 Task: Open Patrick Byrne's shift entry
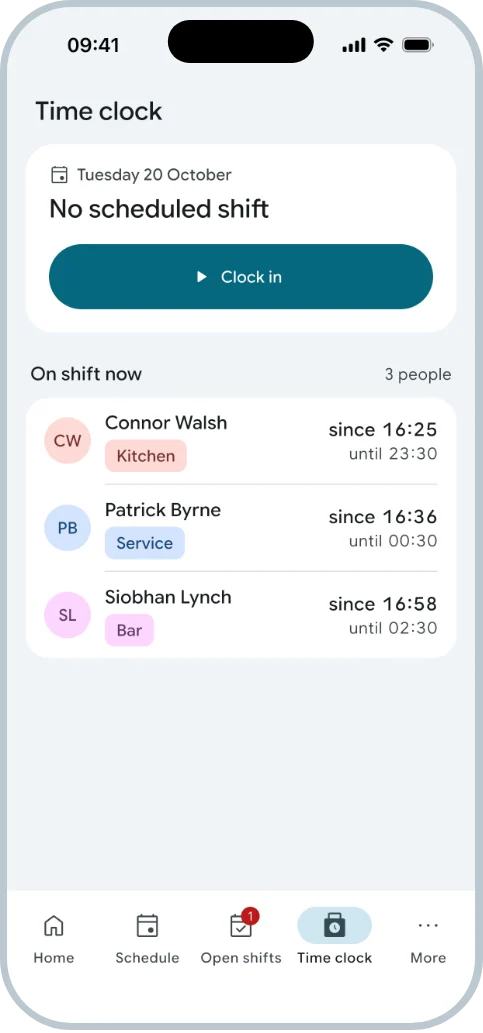click(241, 528)
